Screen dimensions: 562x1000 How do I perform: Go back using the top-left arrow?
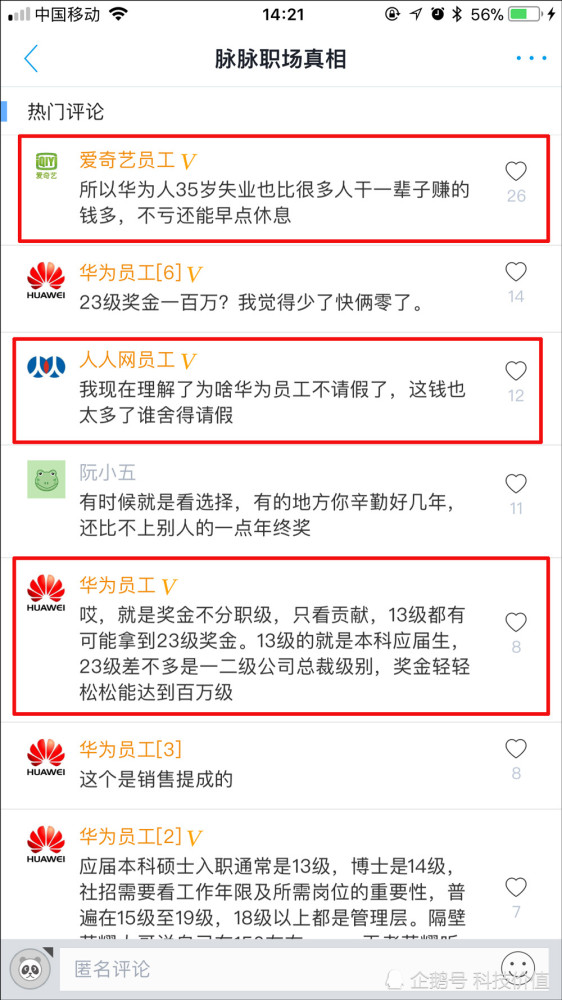pos(31,59)
